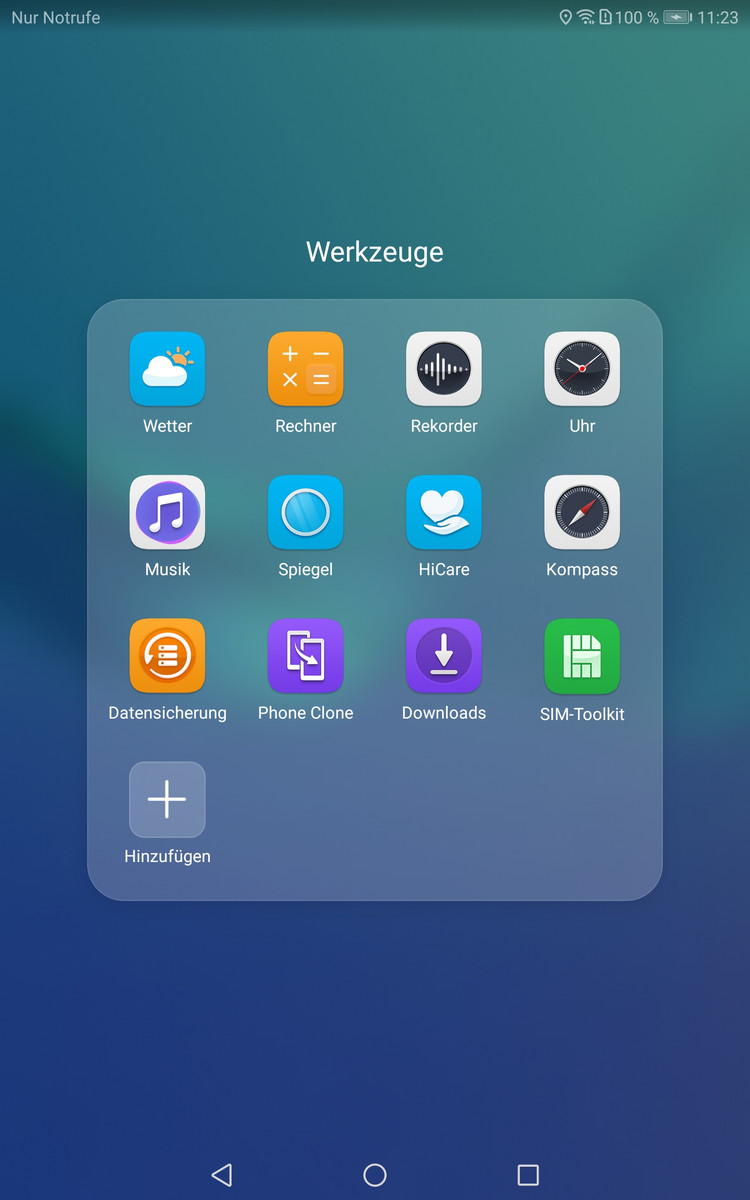Launch the Rechner calculator
The height and width of the screenshot is (1200, 750).
[x=305, y=369]
